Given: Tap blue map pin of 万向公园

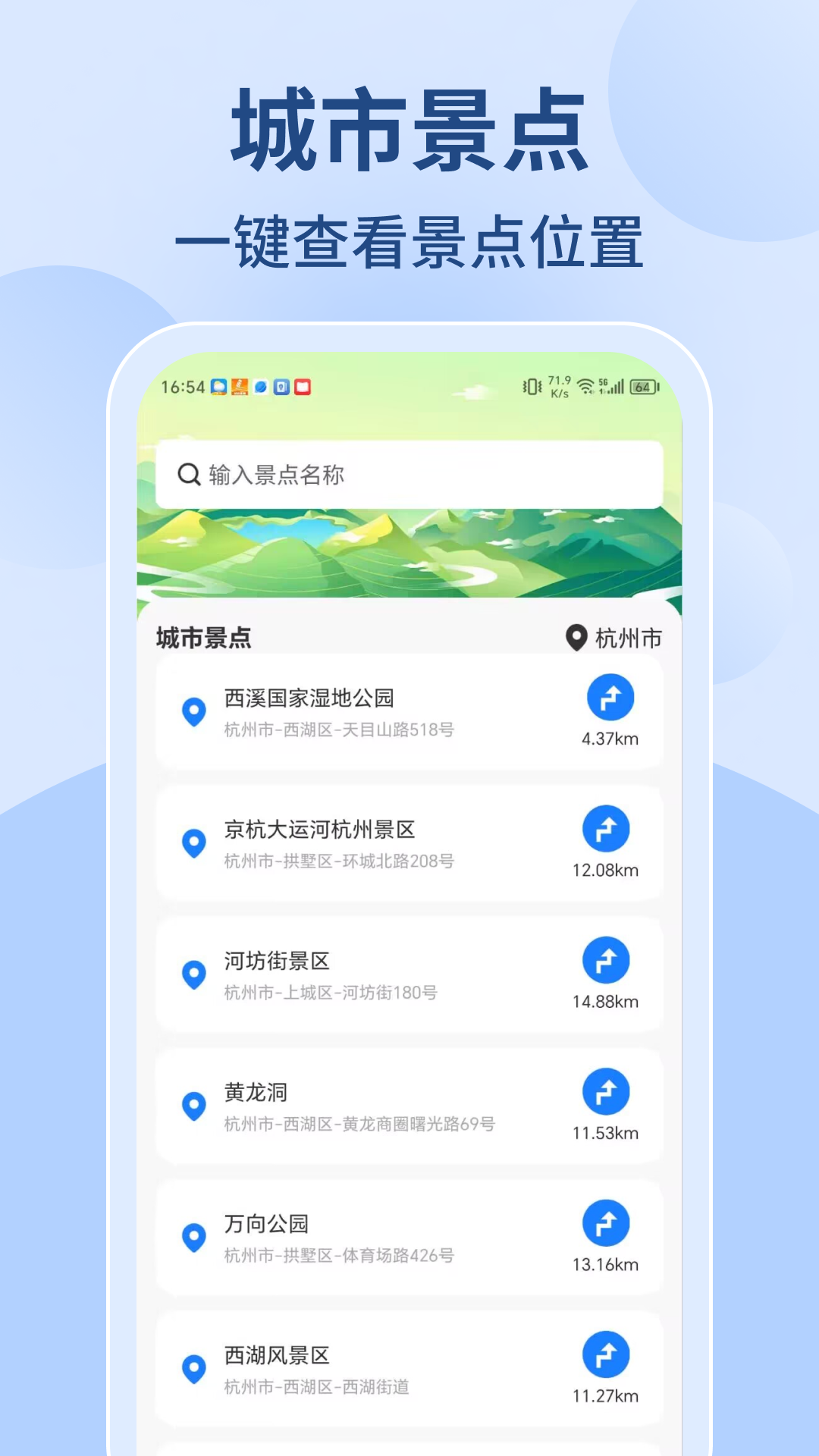Looking at the screenshot, I should (194, 1238).
